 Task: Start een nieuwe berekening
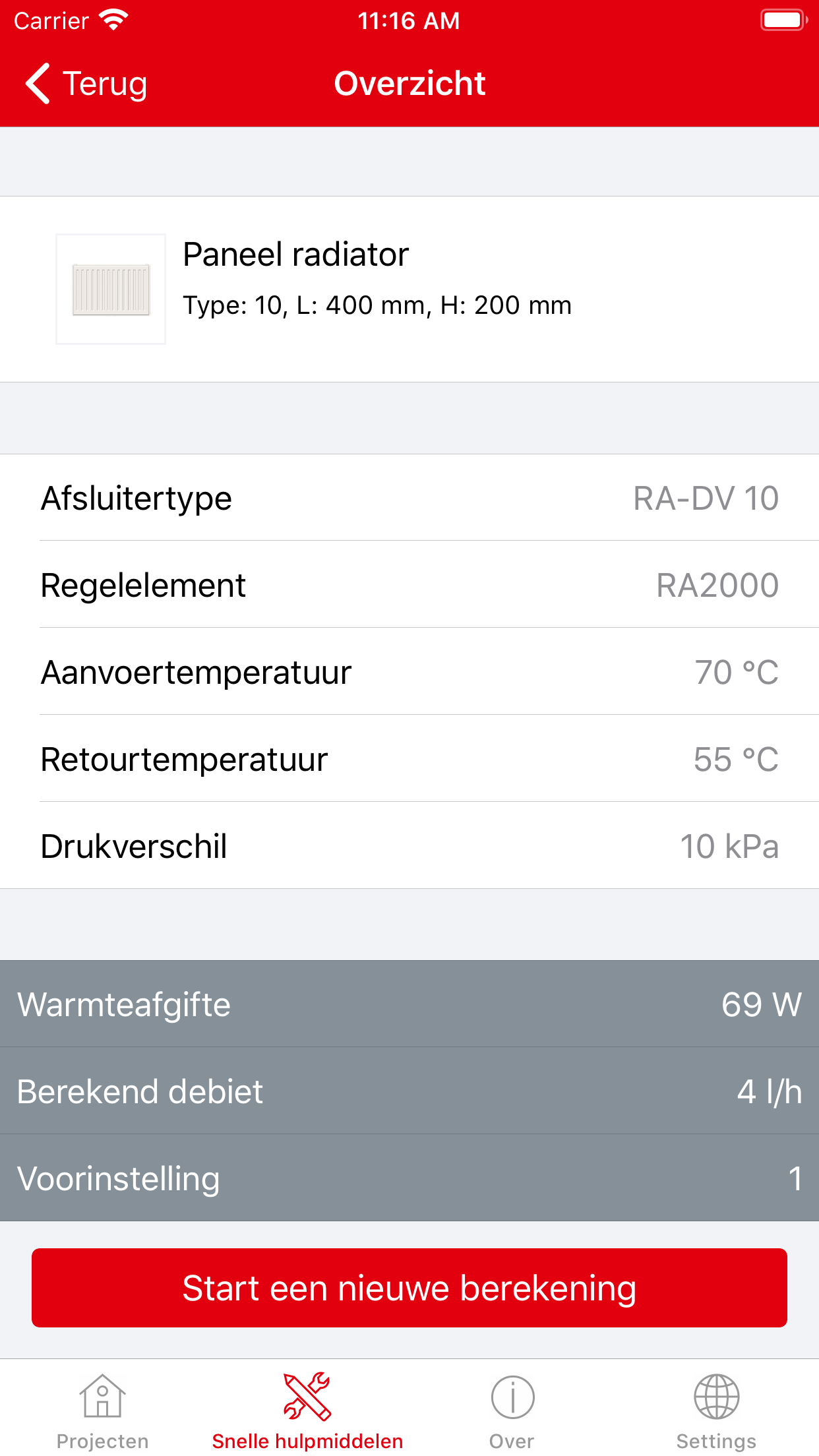pyautogui.click(x=409, y=1288)
